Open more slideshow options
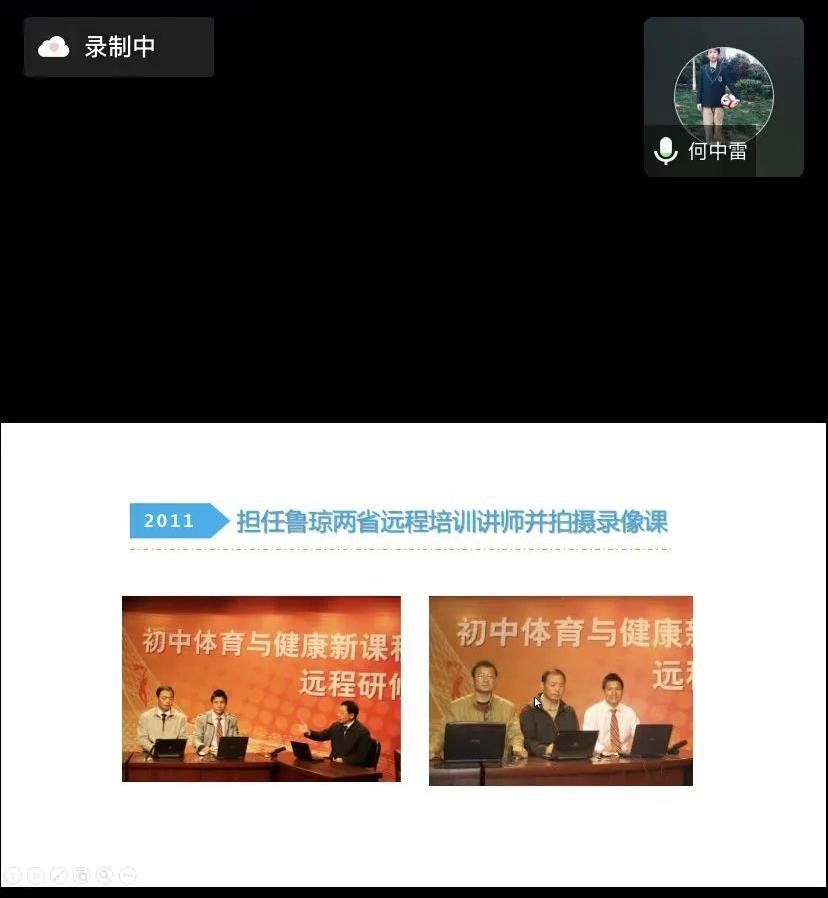The image size is (828, 898). click(127, 876)
